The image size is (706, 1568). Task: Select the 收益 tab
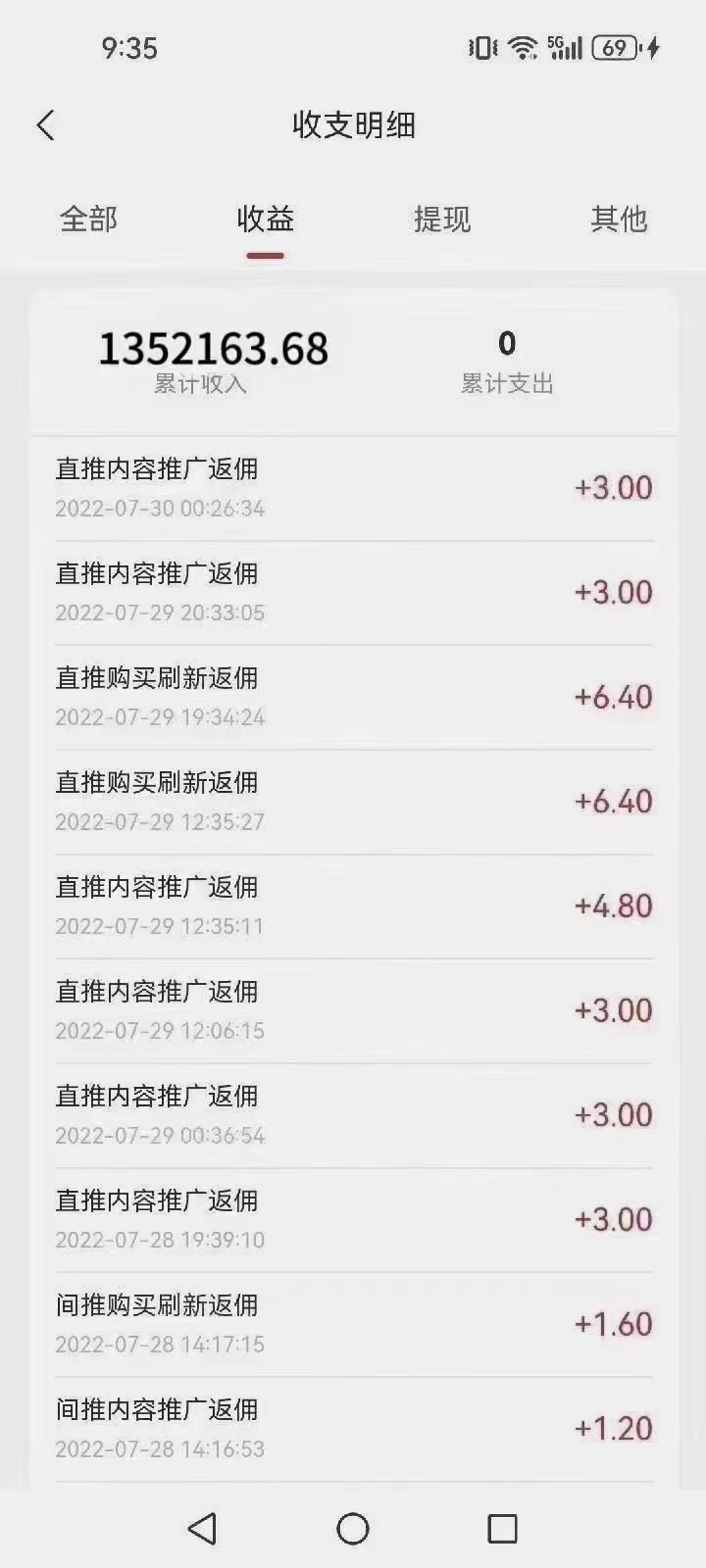coord(265,219)
